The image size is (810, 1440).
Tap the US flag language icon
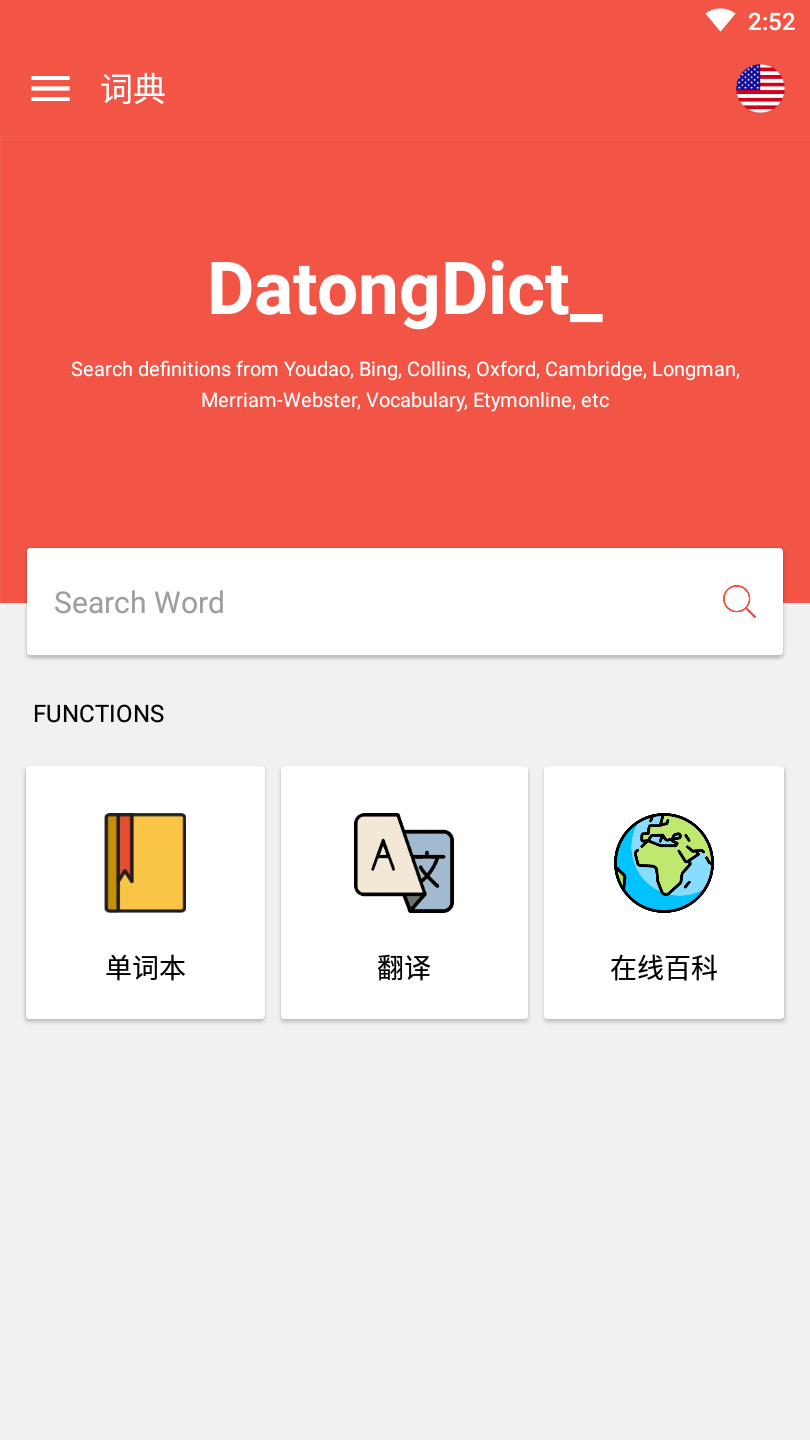(x=760, y=89)
